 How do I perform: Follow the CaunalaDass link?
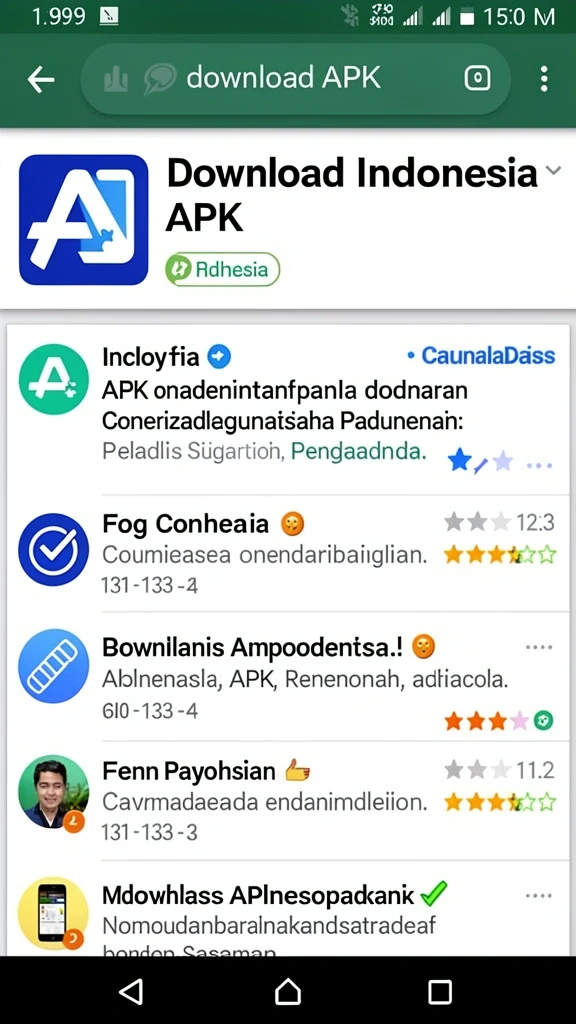tap(481, 356)
